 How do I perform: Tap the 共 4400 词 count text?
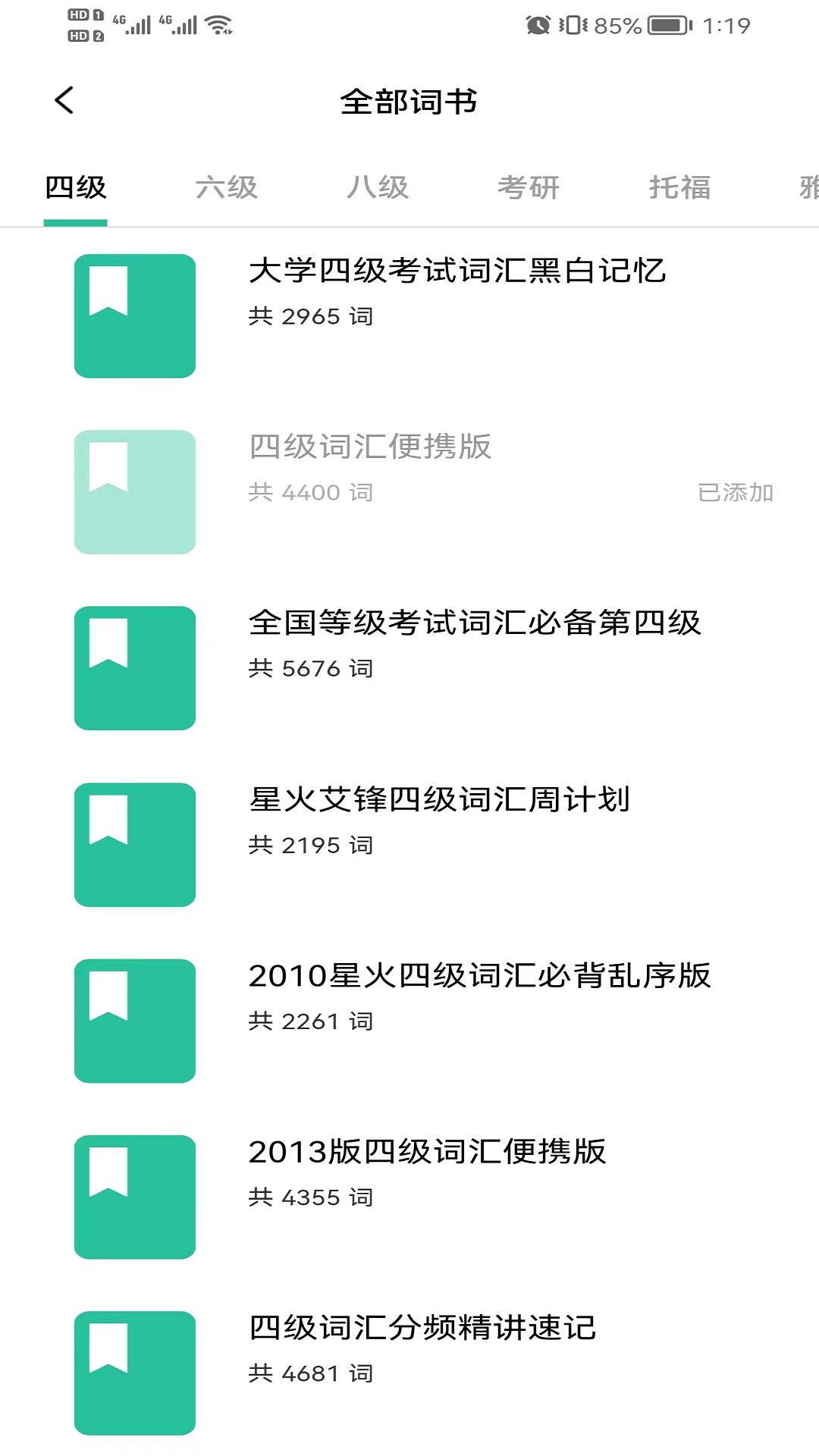tap(310, 491)
